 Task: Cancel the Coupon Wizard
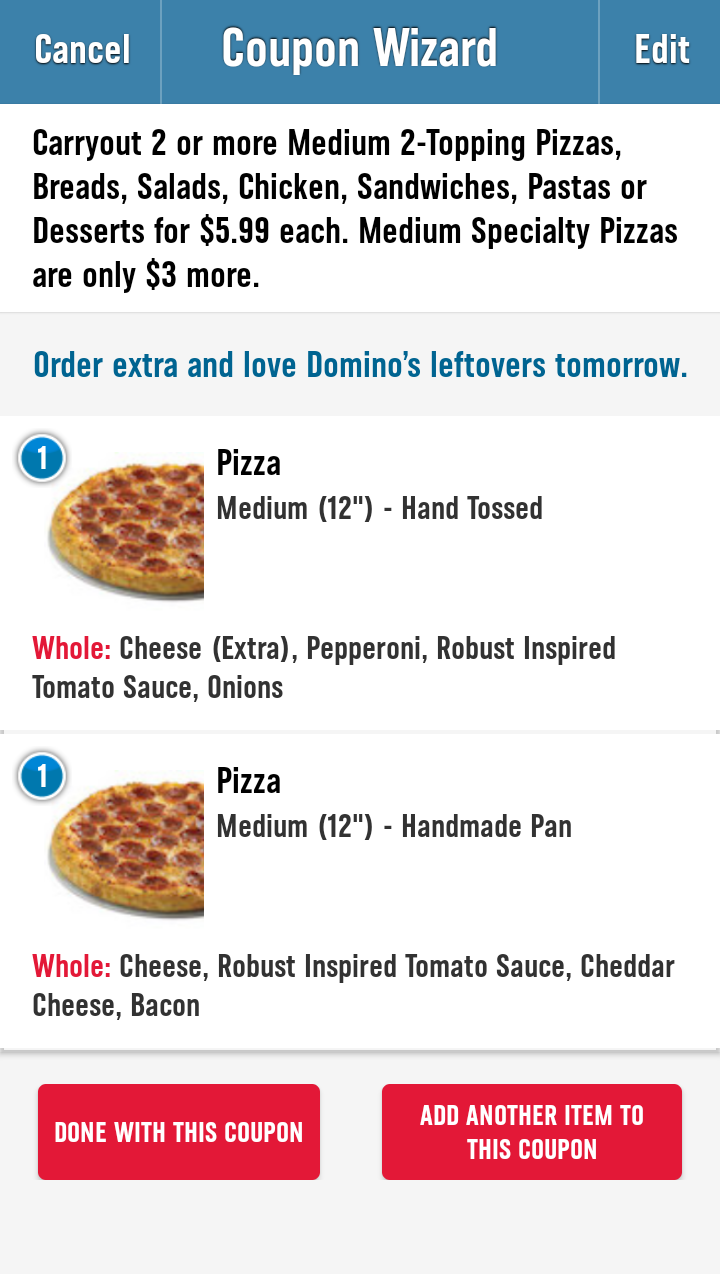(82, 50)
